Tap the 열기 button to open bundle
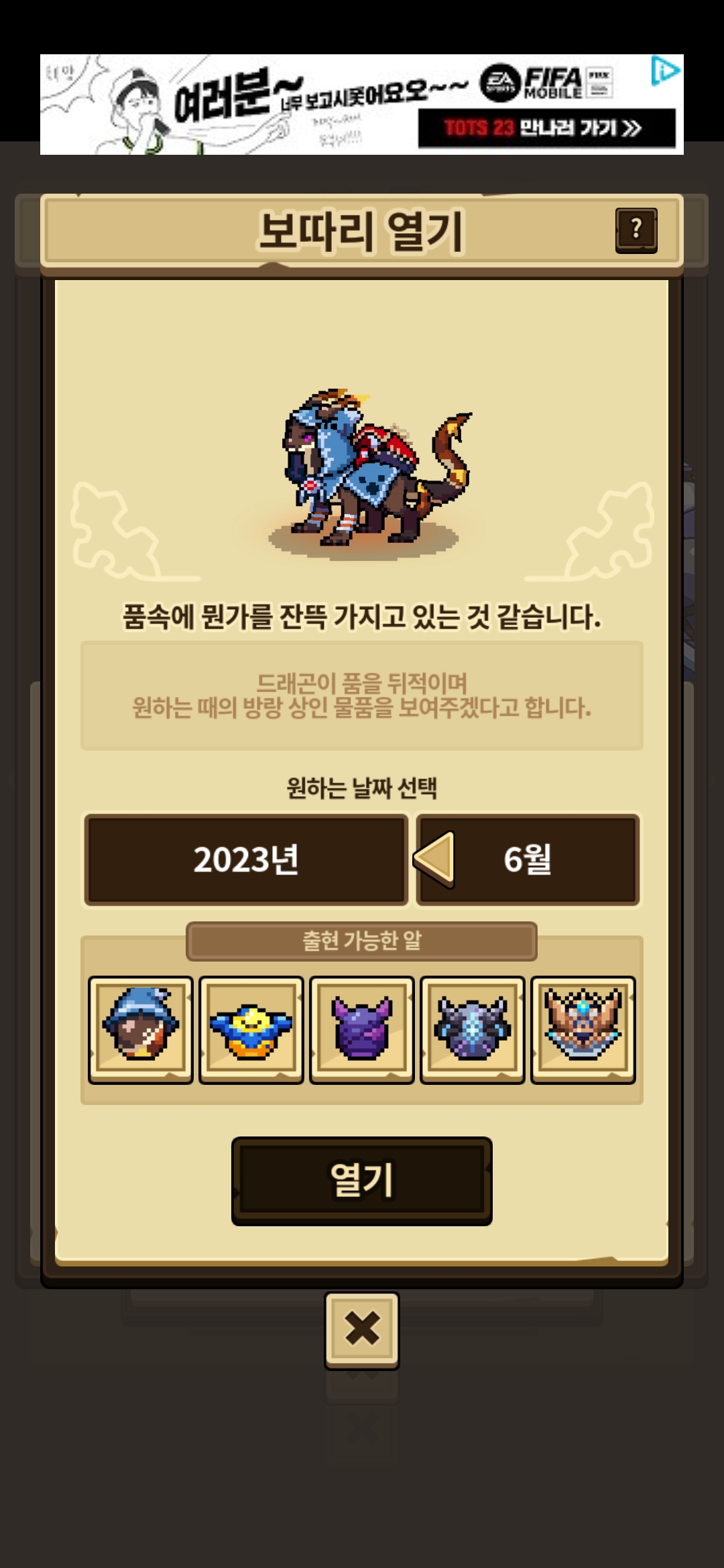Viewport: 724px width, 1568px height. point(361,1181)
